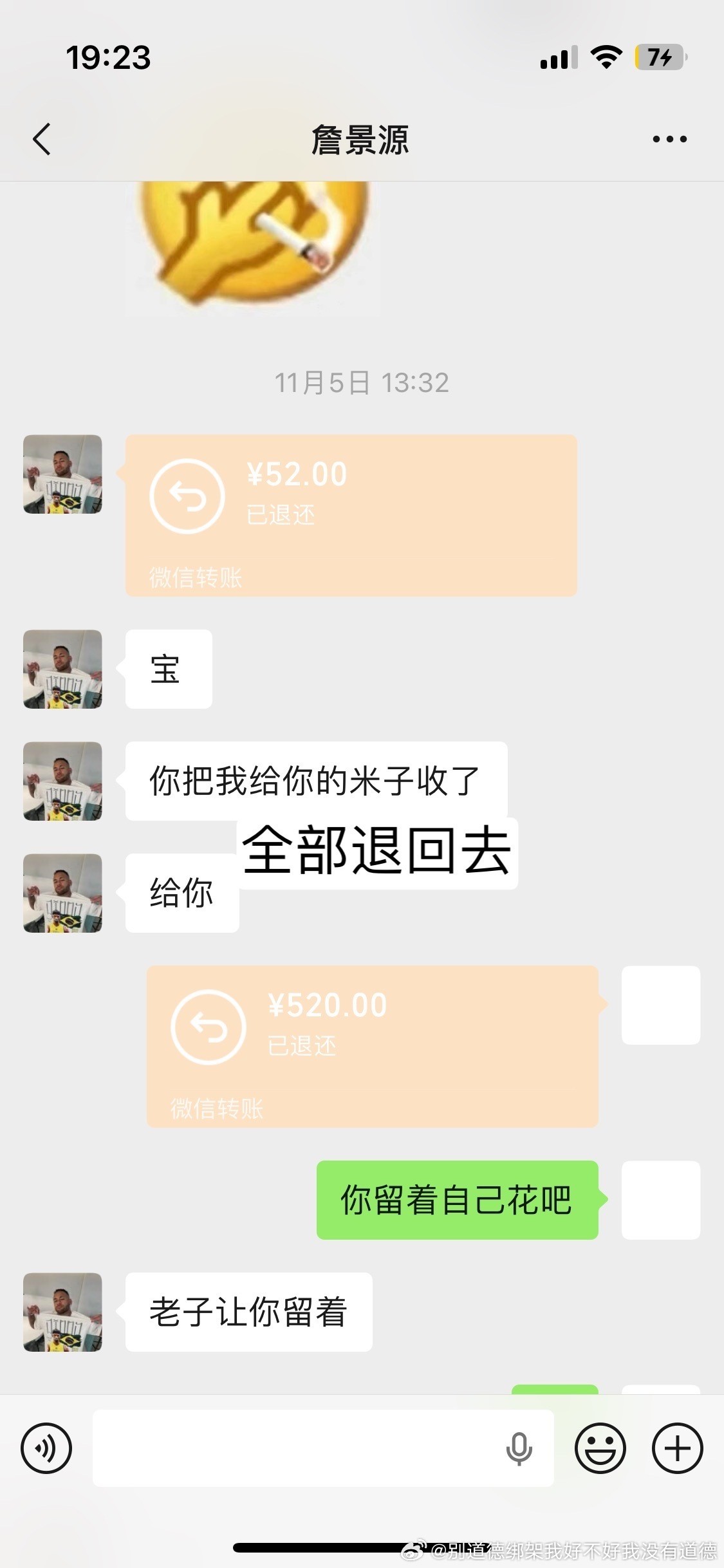Open the ¥520.00 returned transfer
Screen dimensions: 724x1568
[x=372, y=1046]
